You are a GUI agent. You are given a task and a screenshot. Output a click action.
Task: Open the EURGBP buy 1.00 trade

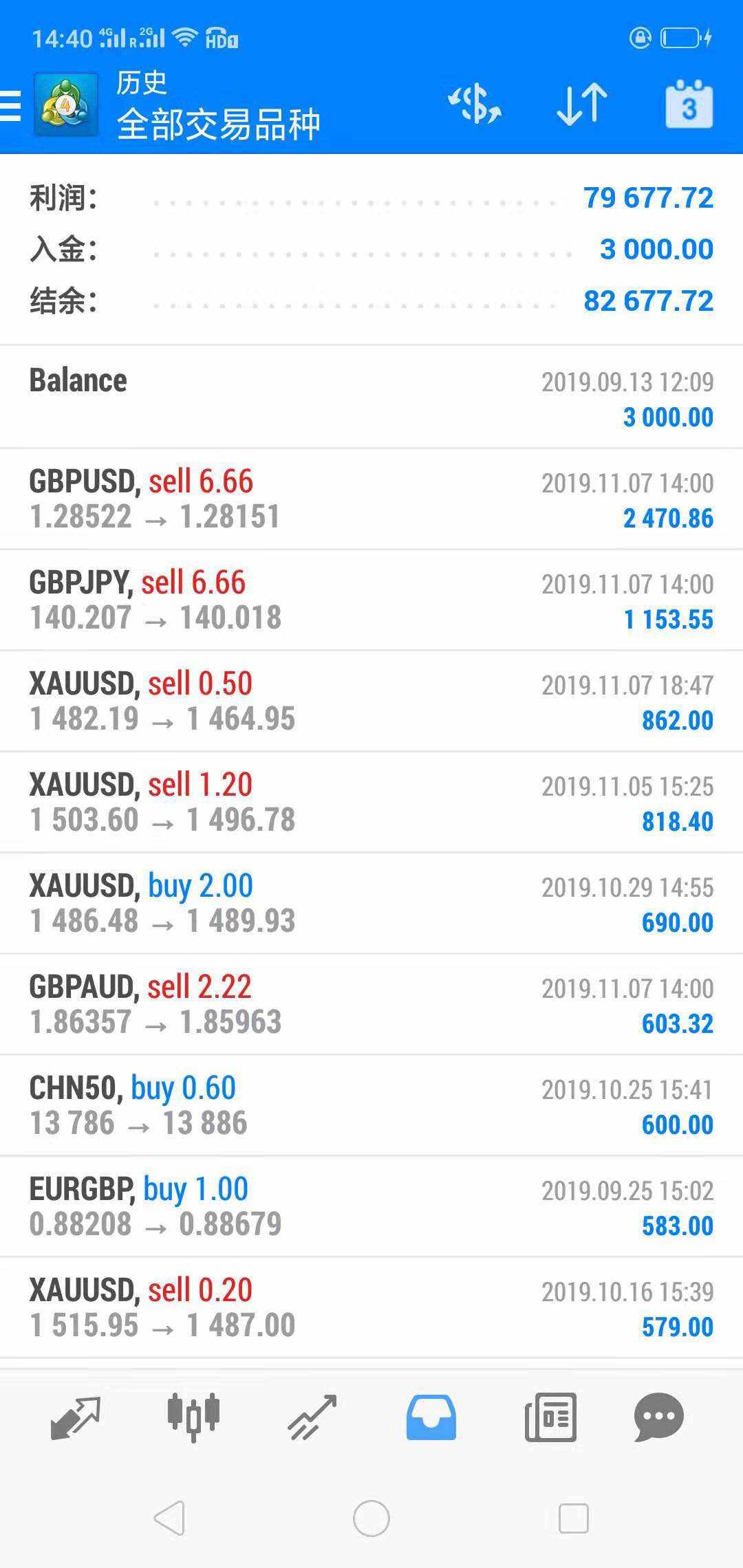371,1206
